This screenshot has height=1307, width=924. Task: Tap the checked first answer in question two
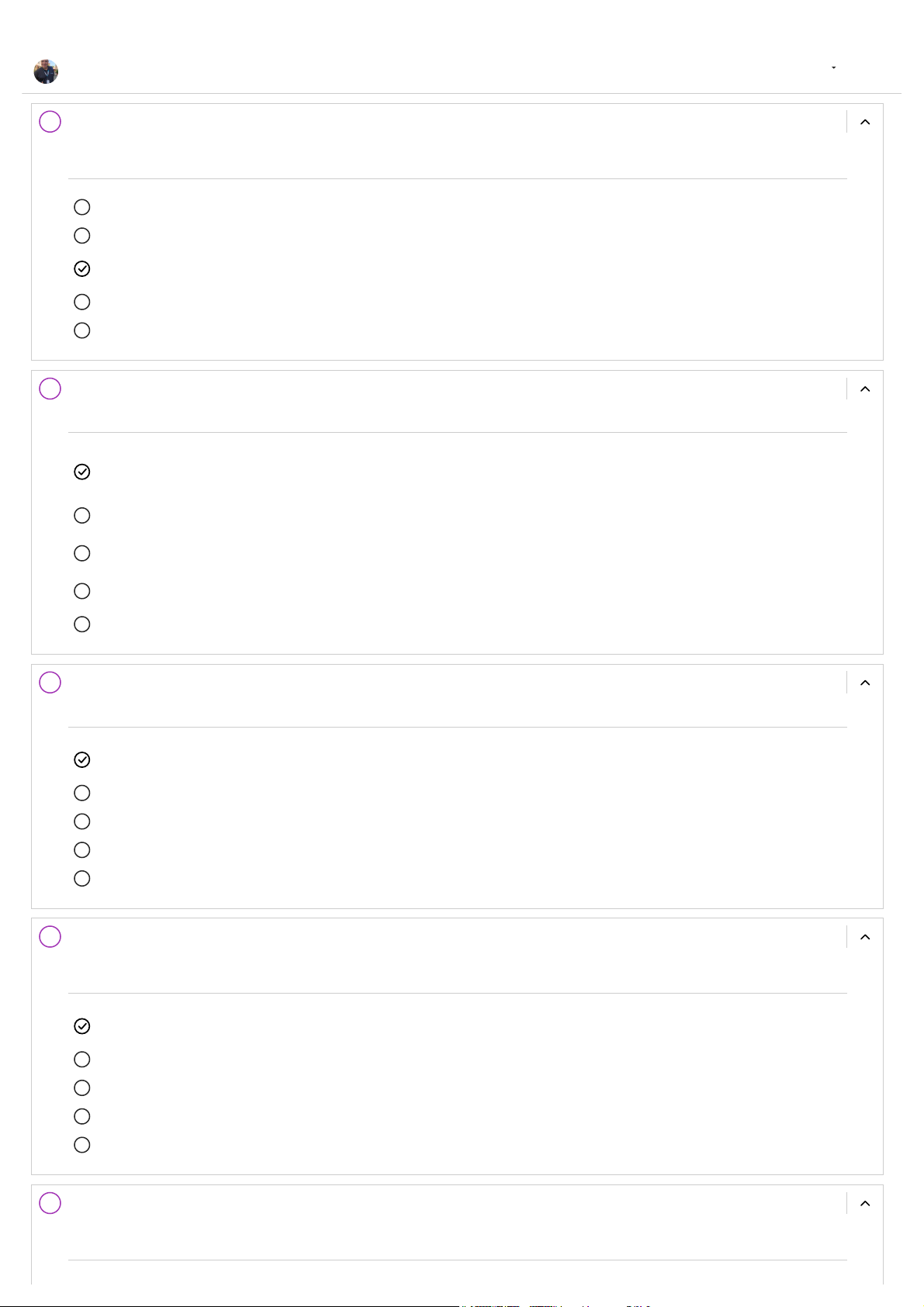tap(81, 472)
